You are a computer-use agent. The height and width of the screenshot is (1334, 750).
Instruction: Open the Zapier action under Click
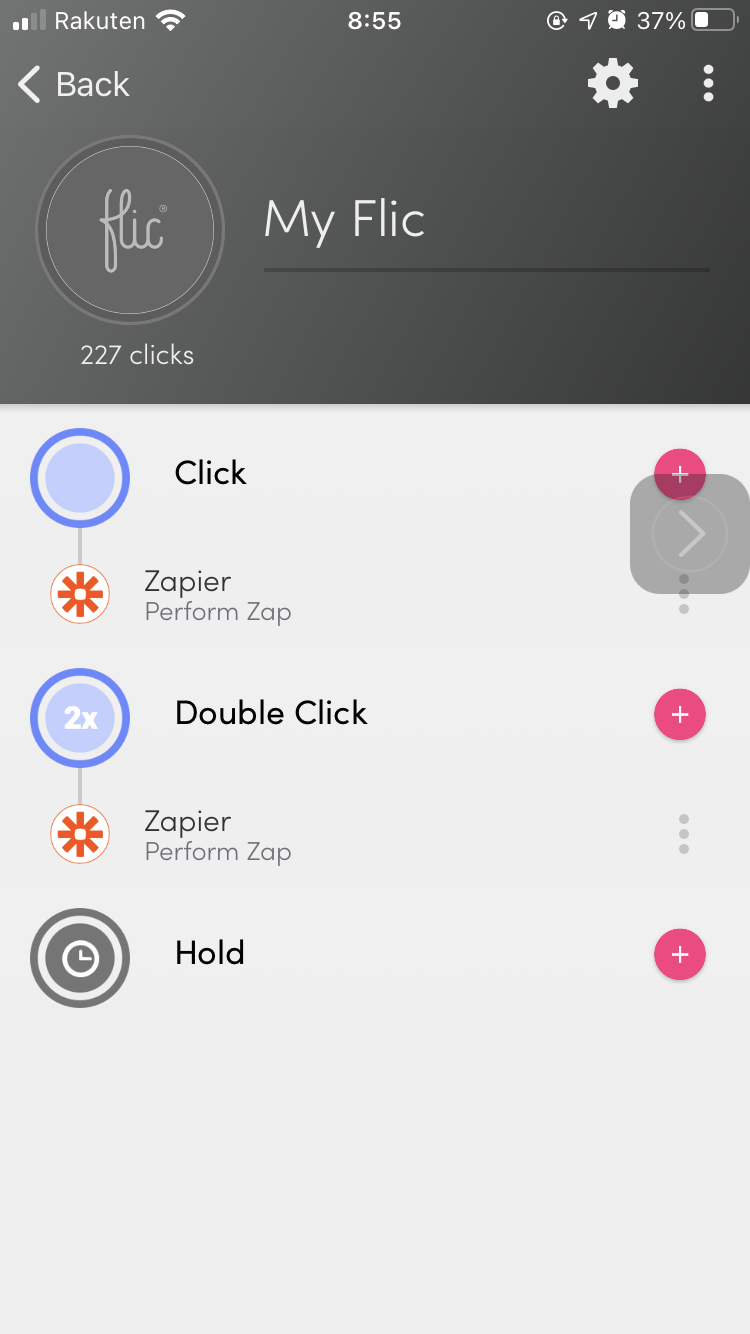click(x=218, y=595)
